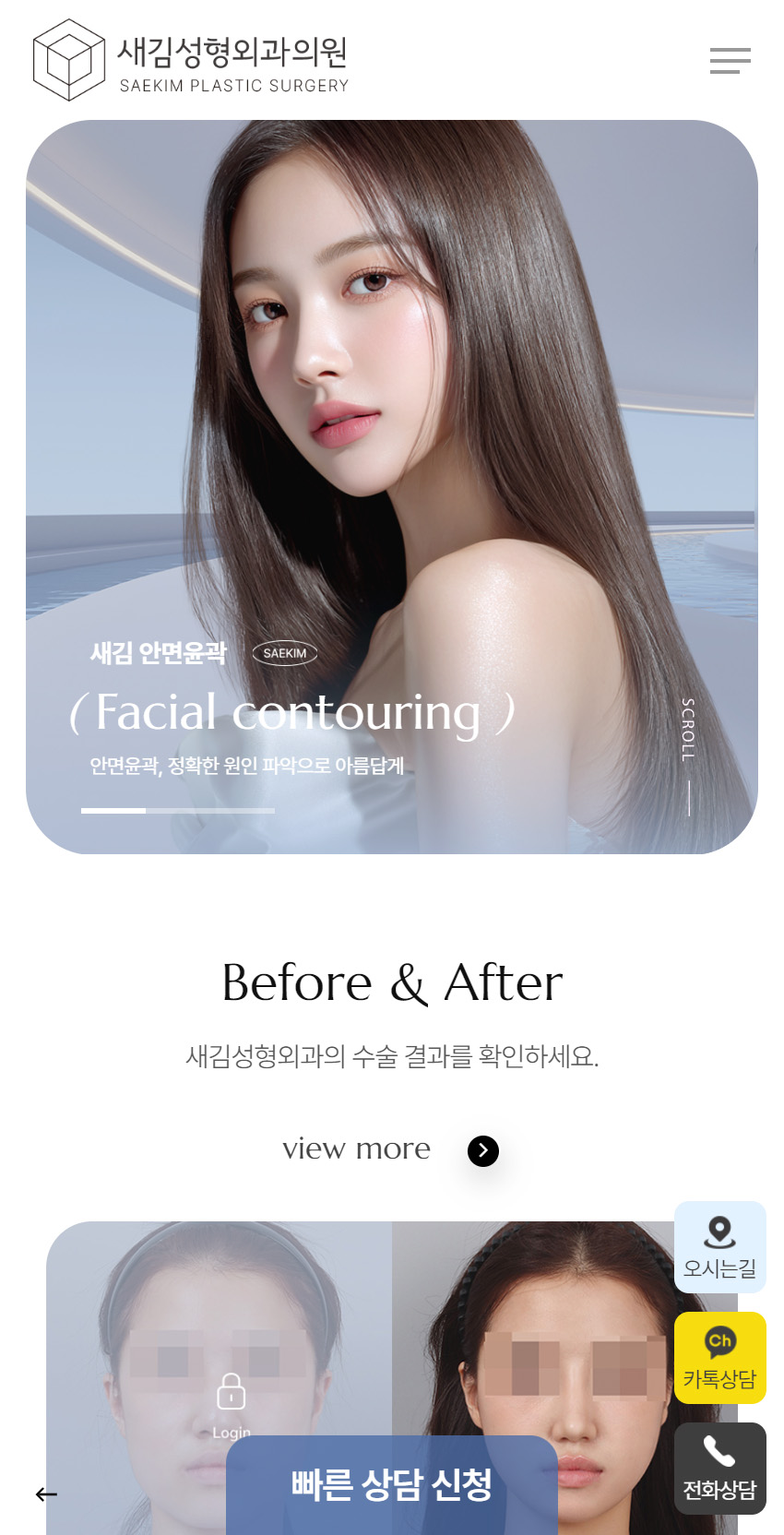Open the hamburger menu
This screenshot has width=784, height=1535.
[x=730, y=61]
